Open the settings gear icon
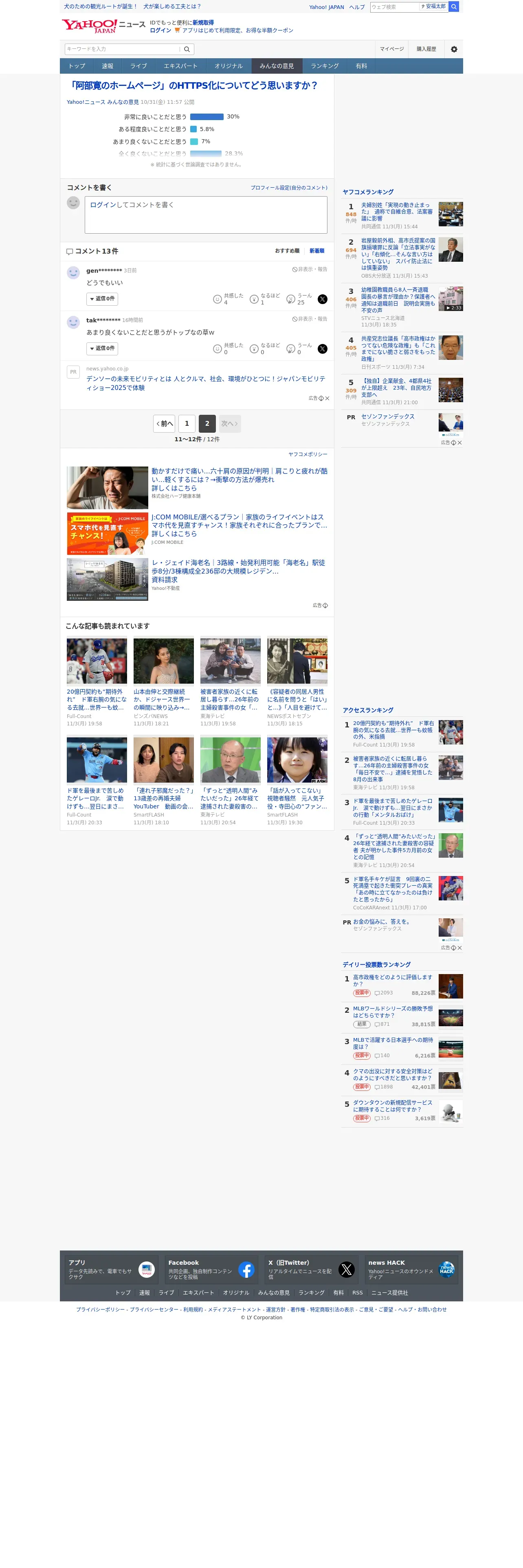This screenshot has height=1568, width=523. coord(454,49)
